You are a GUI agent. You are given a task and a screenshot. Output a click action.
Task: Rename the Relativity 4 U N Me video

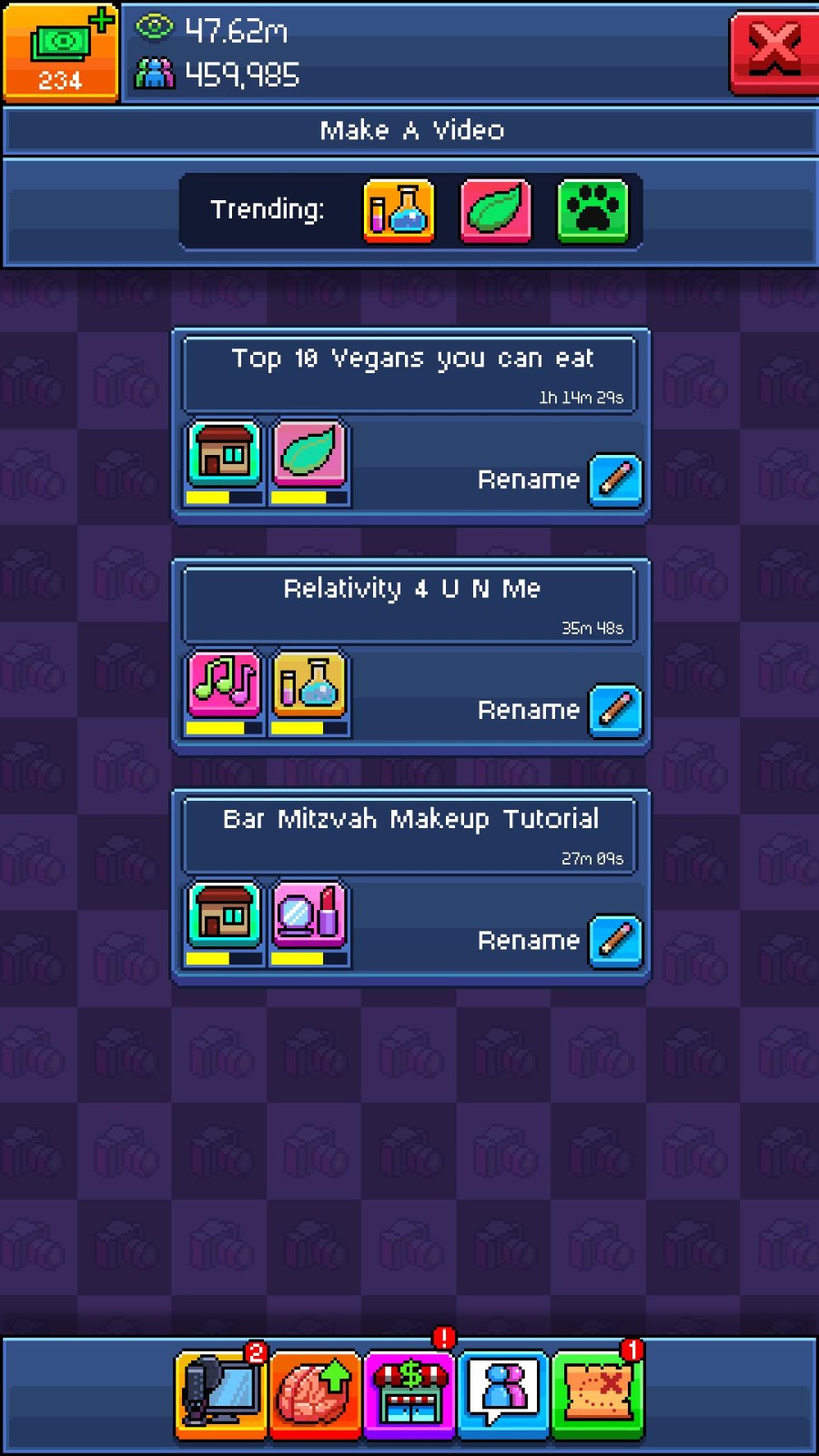tap(615, 710)
